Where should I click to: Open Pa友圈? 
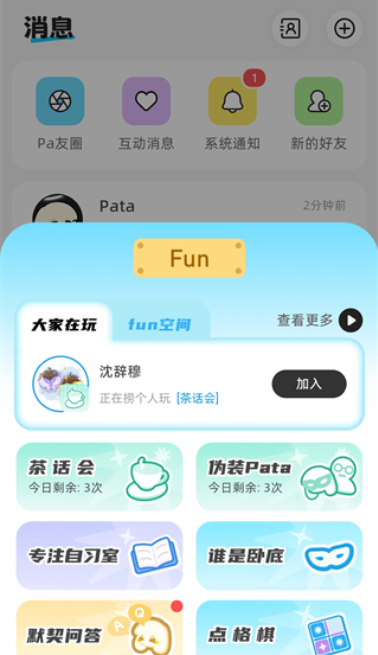60,114
